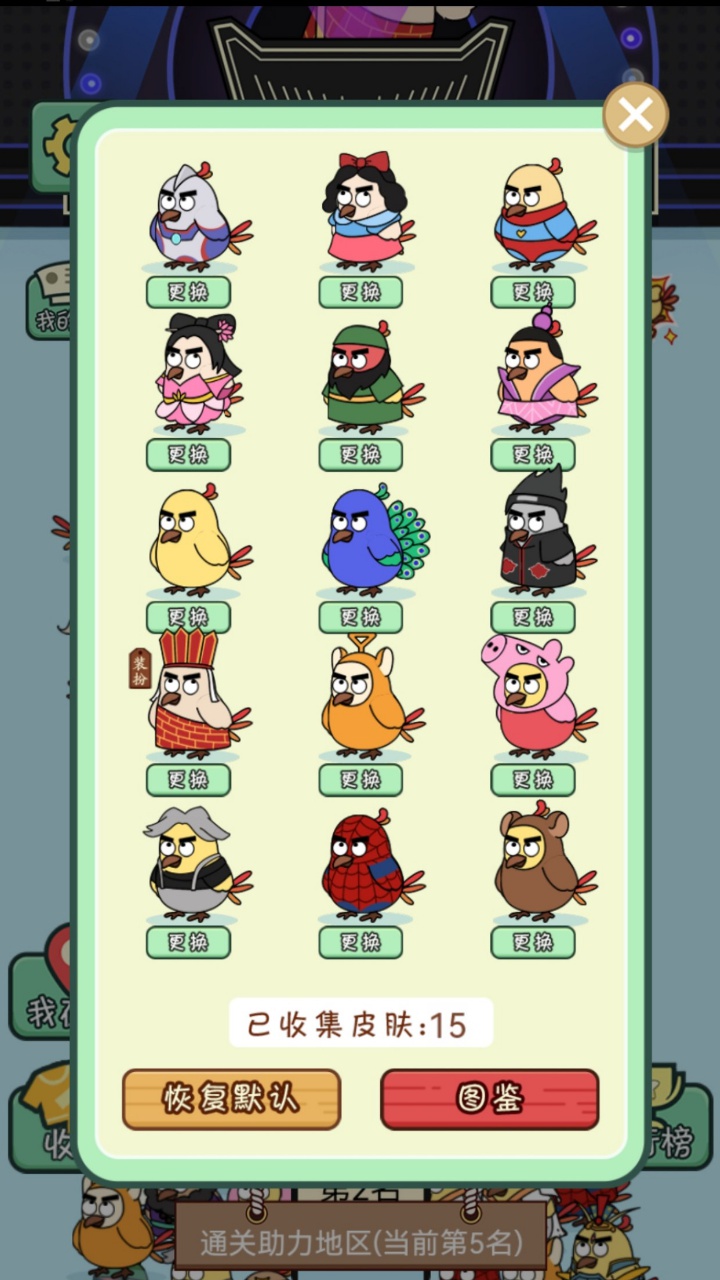Tap 更换 under the blue peacock chicken

pos(360,617)
